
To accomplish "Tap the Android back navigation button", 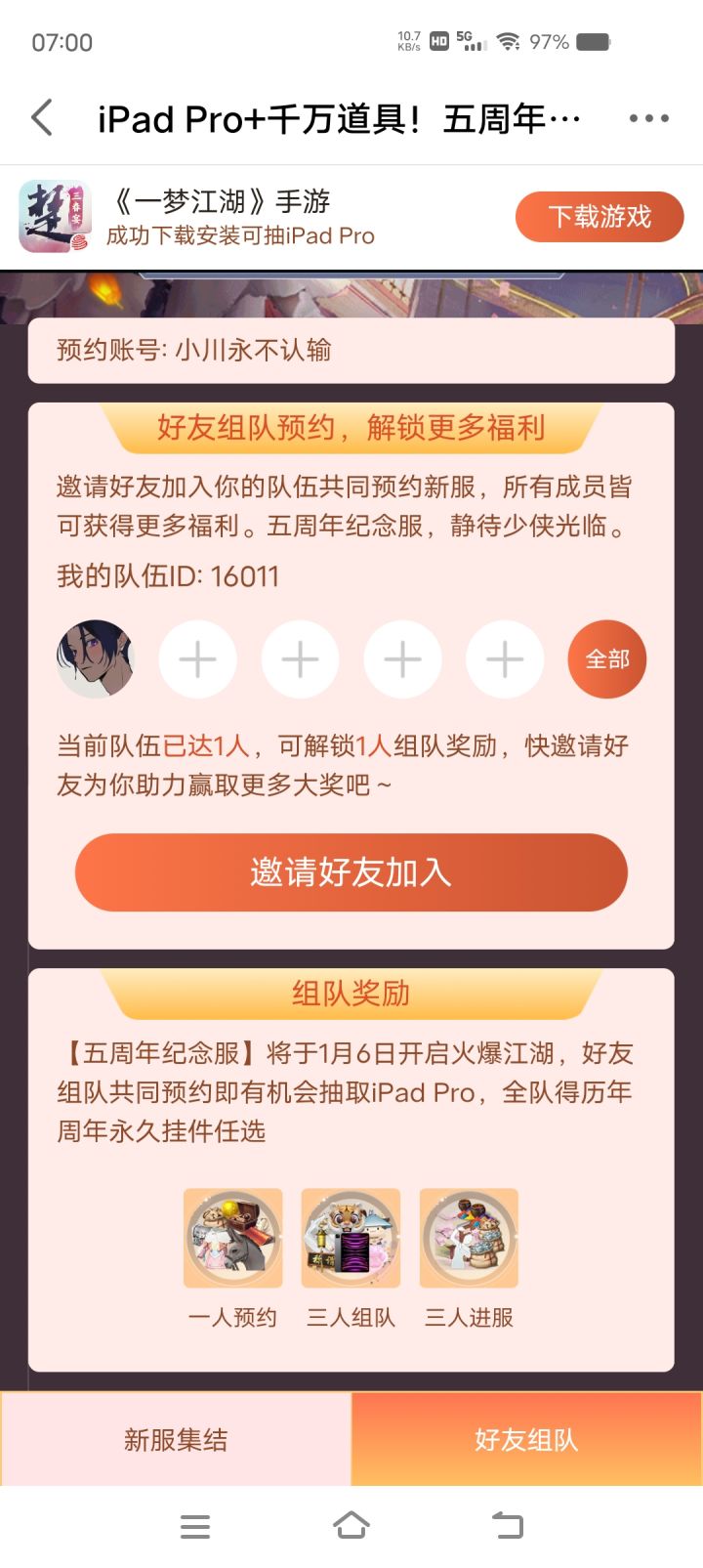I will click(x=507, y=1522).
